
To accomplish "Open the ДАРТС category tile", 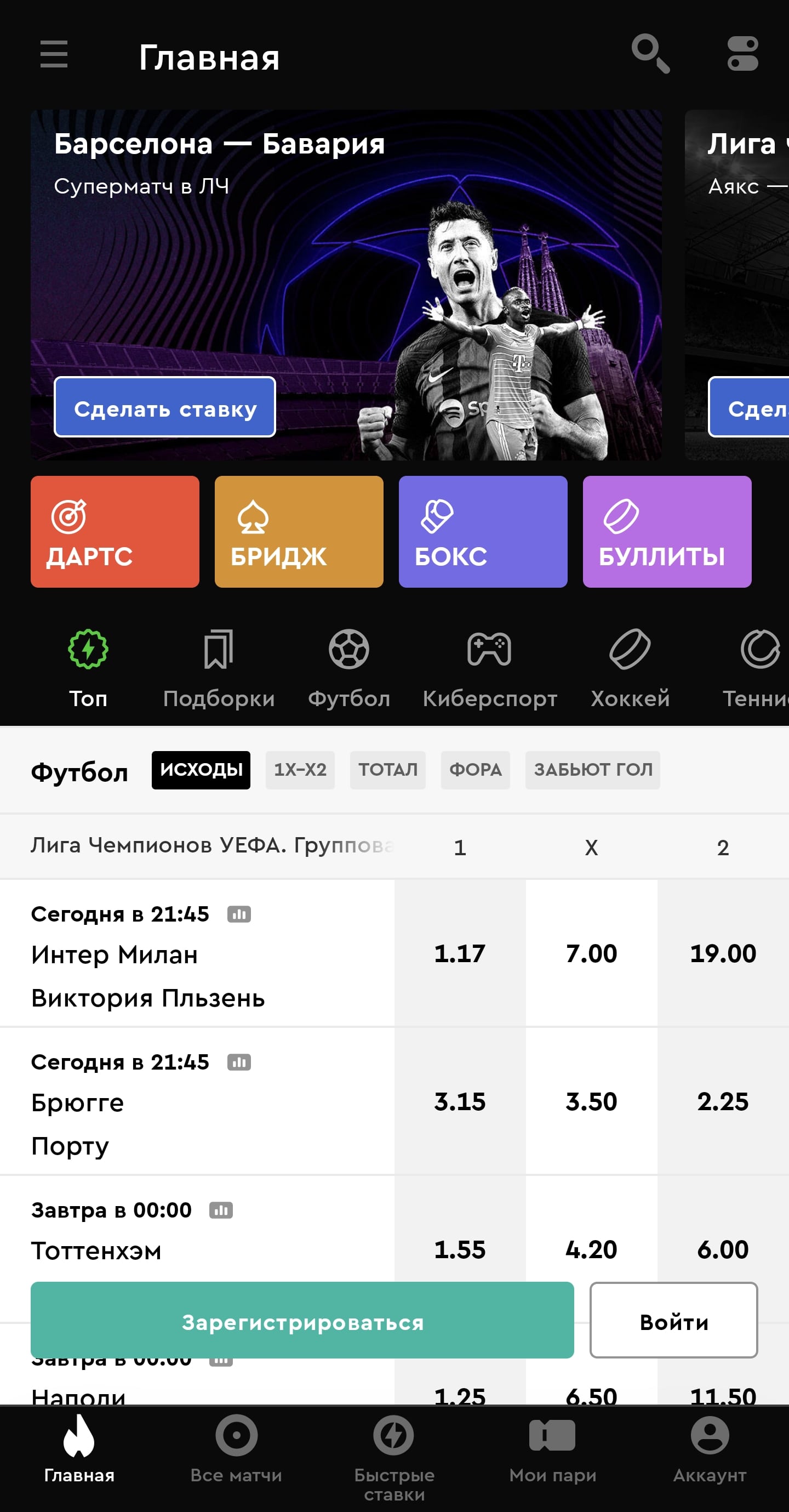I will click(x=115, y=532).
